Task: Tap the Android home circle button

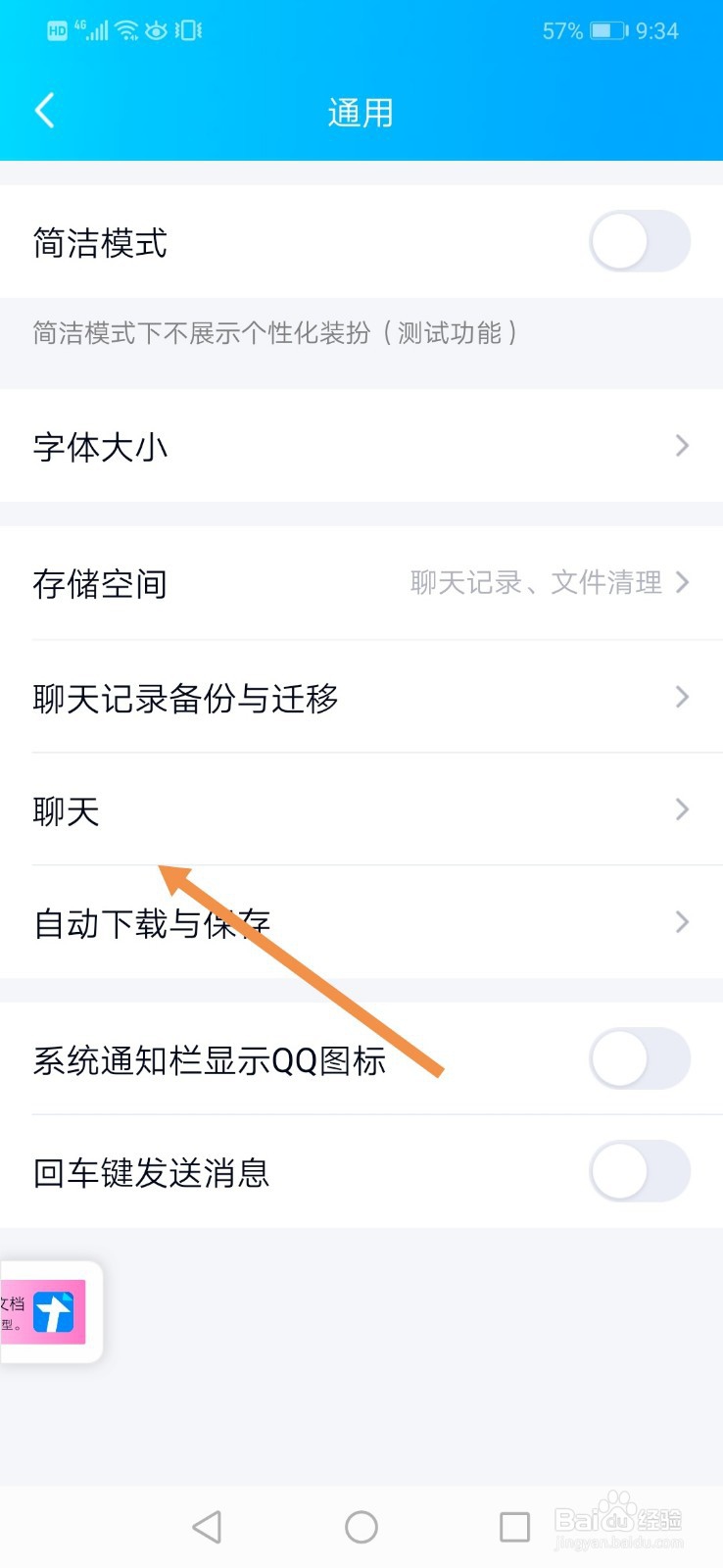Action: click(361, 1526)
